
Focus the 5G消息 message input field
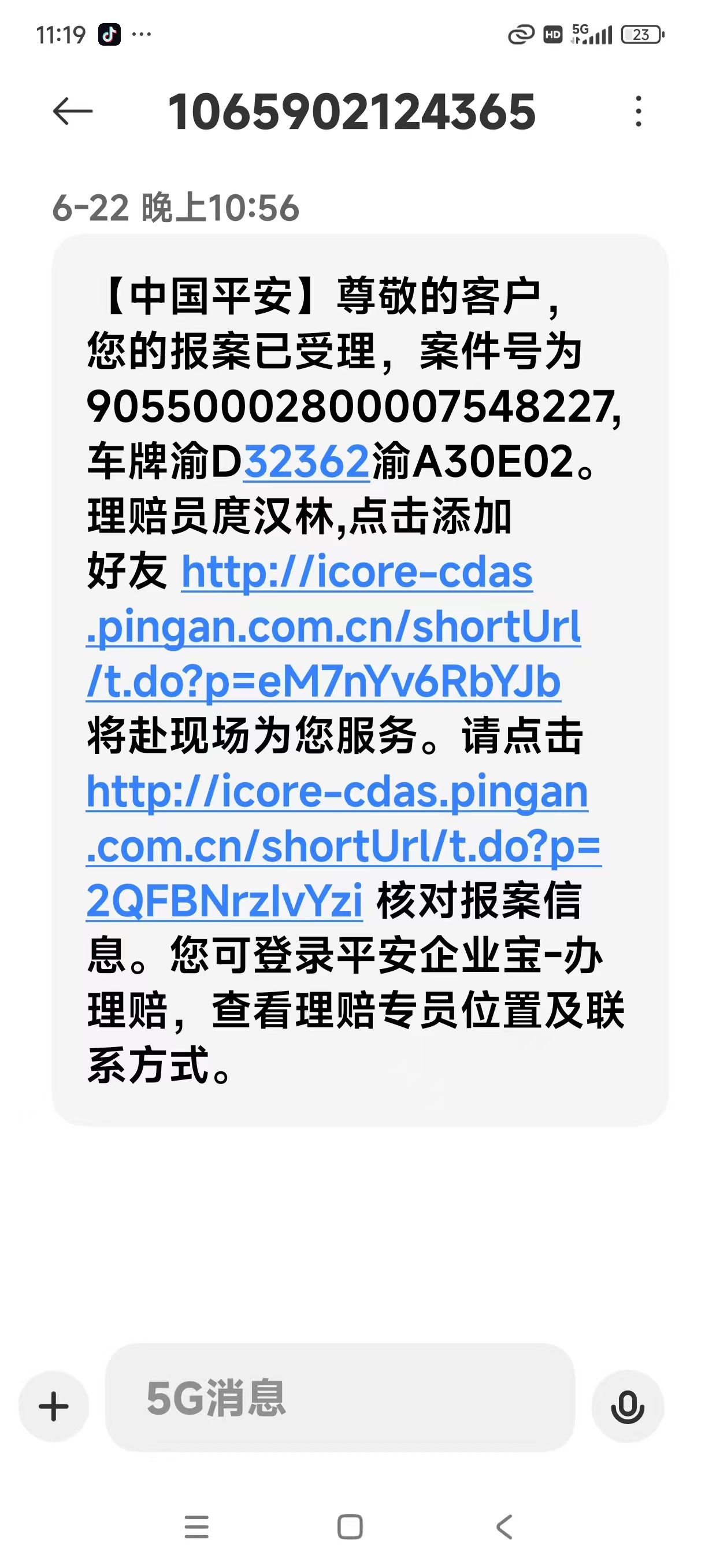pos(339,1398)
